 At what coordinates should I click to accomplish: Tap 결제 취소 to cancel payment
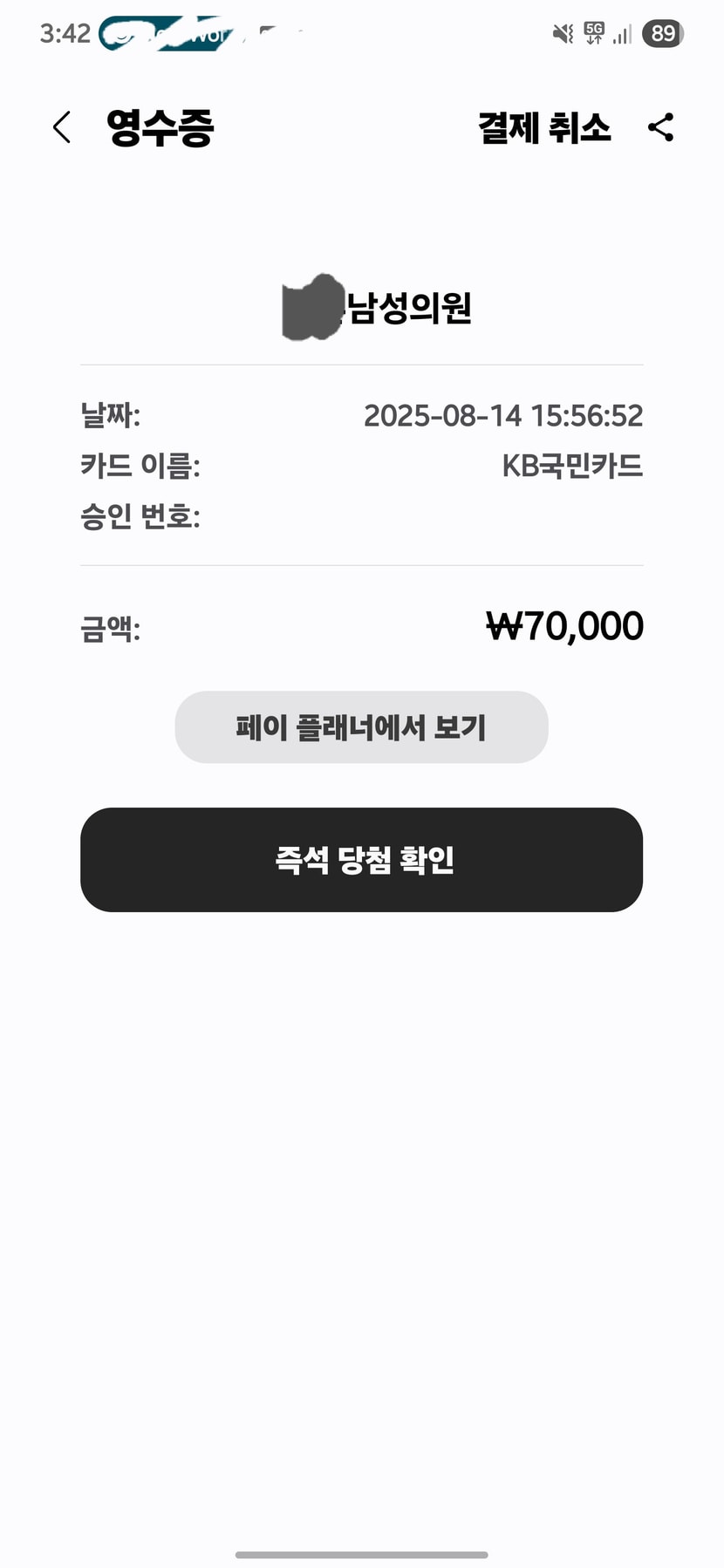tap(543, 128)
